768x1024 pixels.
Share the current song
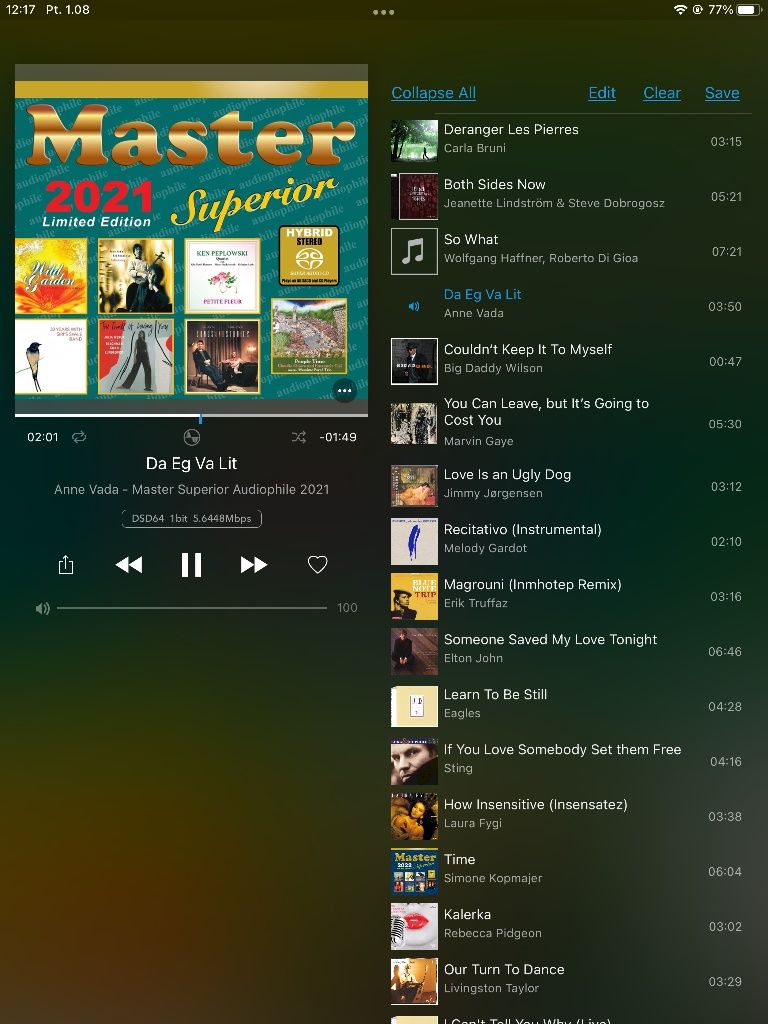66,565
